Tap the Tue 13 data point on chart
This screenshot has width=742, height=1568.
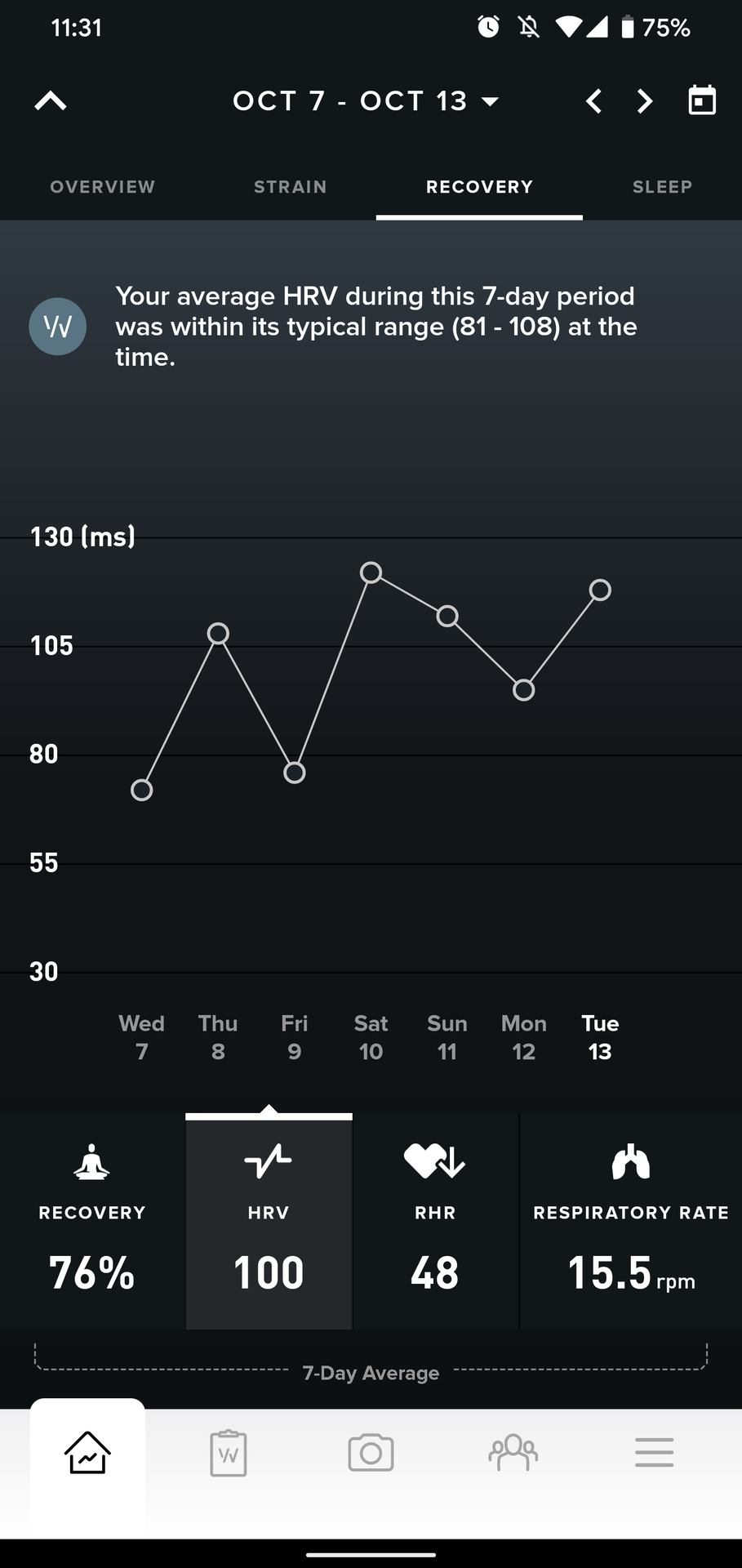coord(600,590)
